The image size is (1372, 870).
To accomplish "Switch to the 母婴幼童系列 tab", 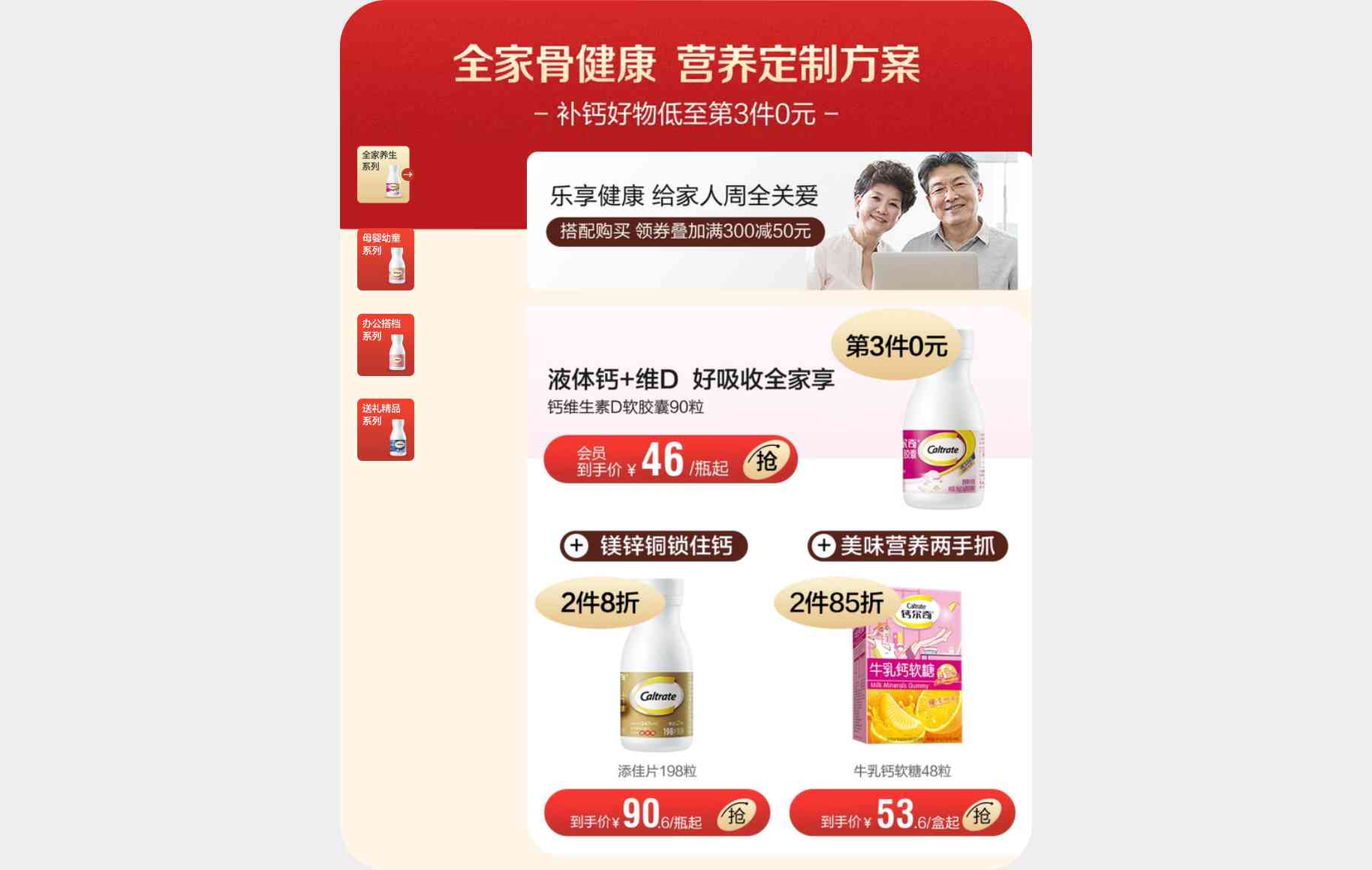I will tap(385, 259).
